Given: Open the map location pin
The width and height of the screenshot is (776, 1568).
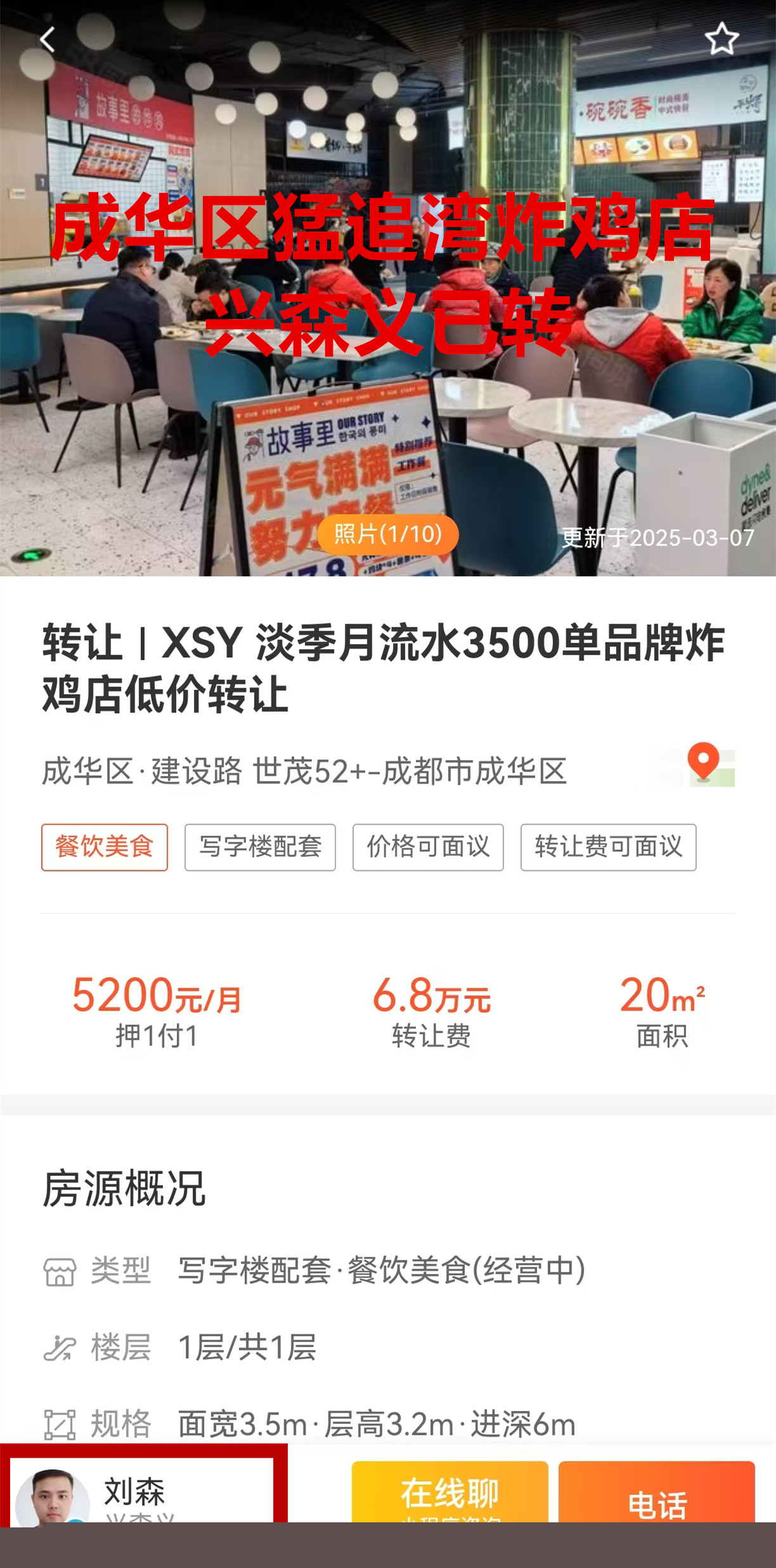Looking at the screenshot, I should pos(704,764).
